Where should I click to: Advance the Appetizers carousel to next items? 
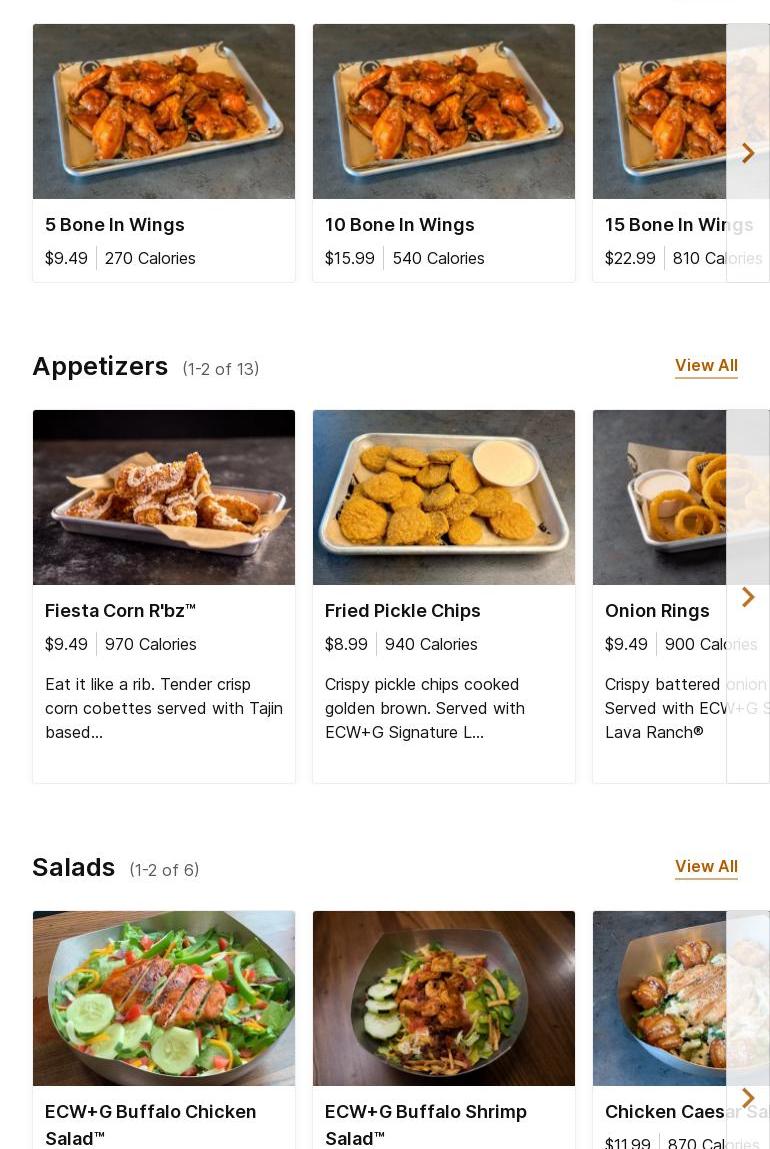coord(748,597)
